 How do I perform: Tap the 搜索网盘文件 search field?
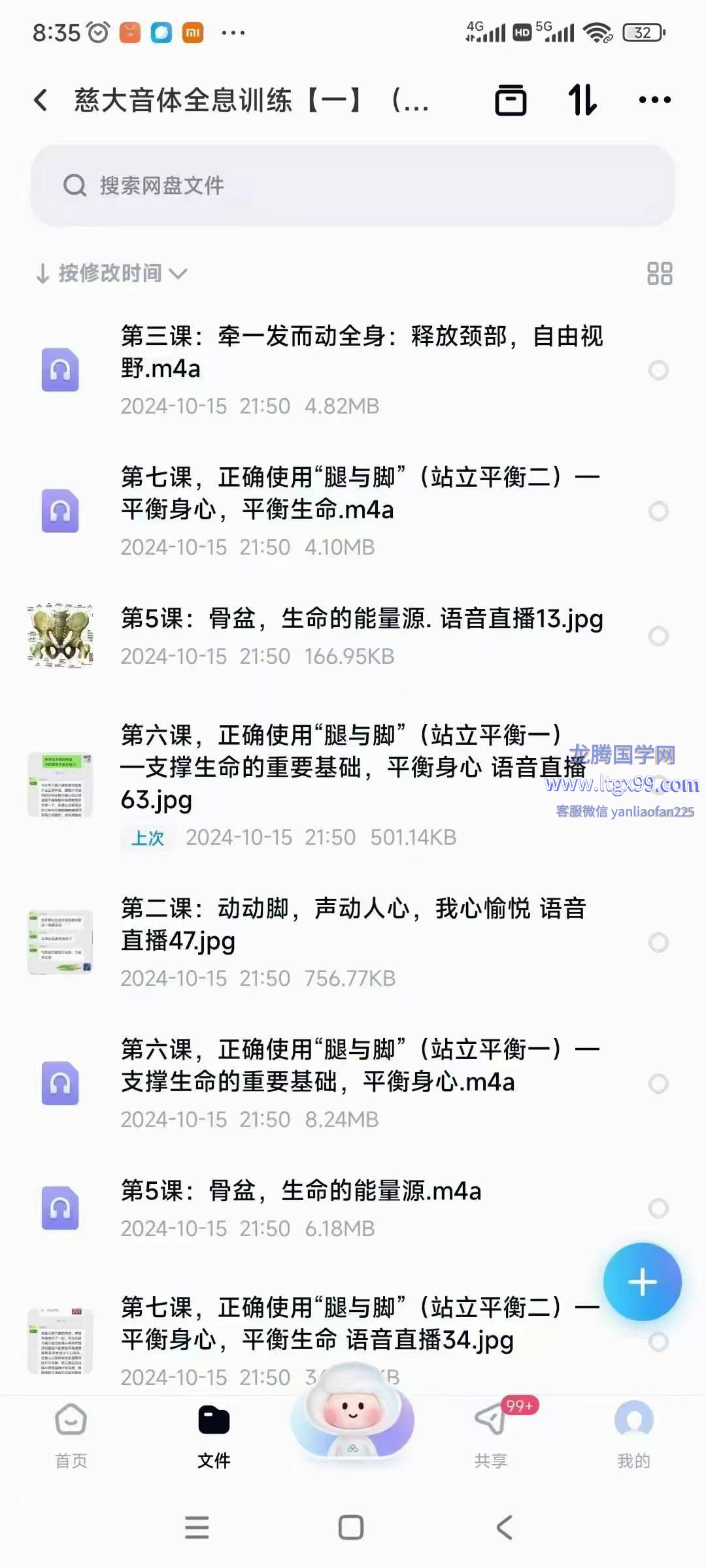click(353, 186)
